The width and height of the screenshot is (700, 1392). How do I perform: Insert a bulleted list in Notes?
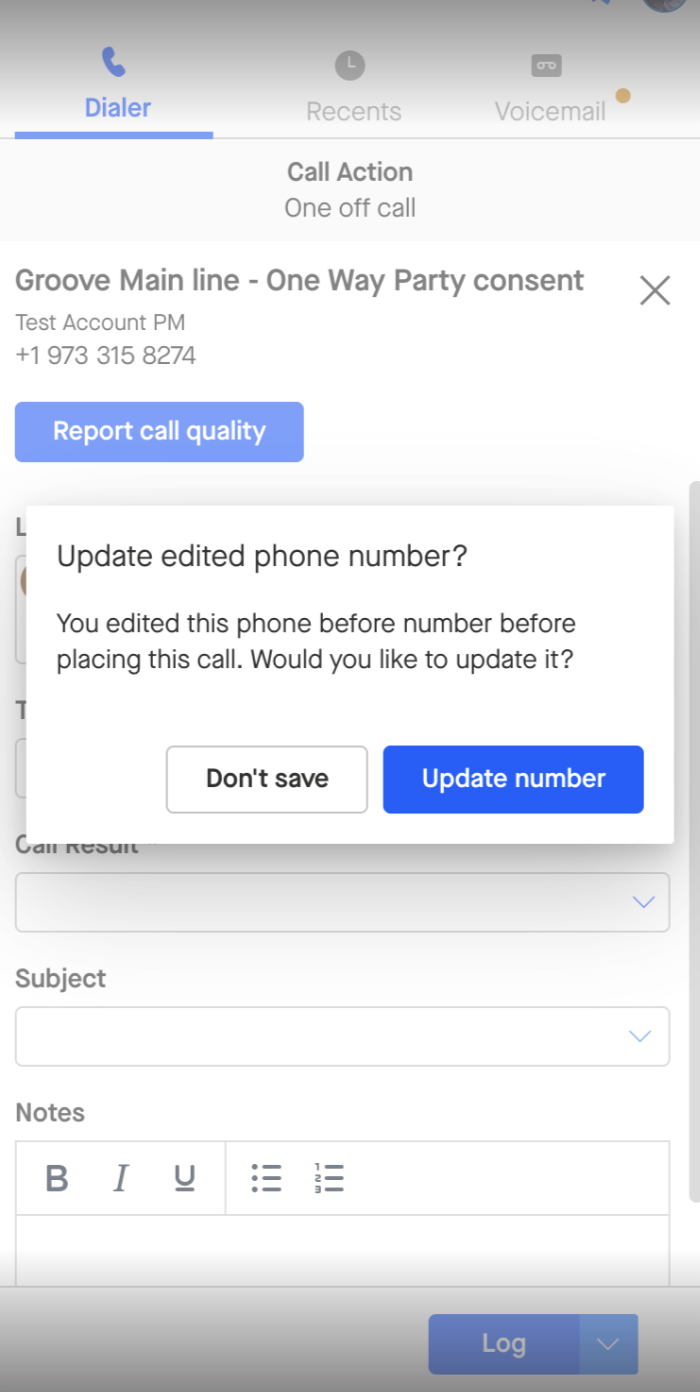(266, 1179)
